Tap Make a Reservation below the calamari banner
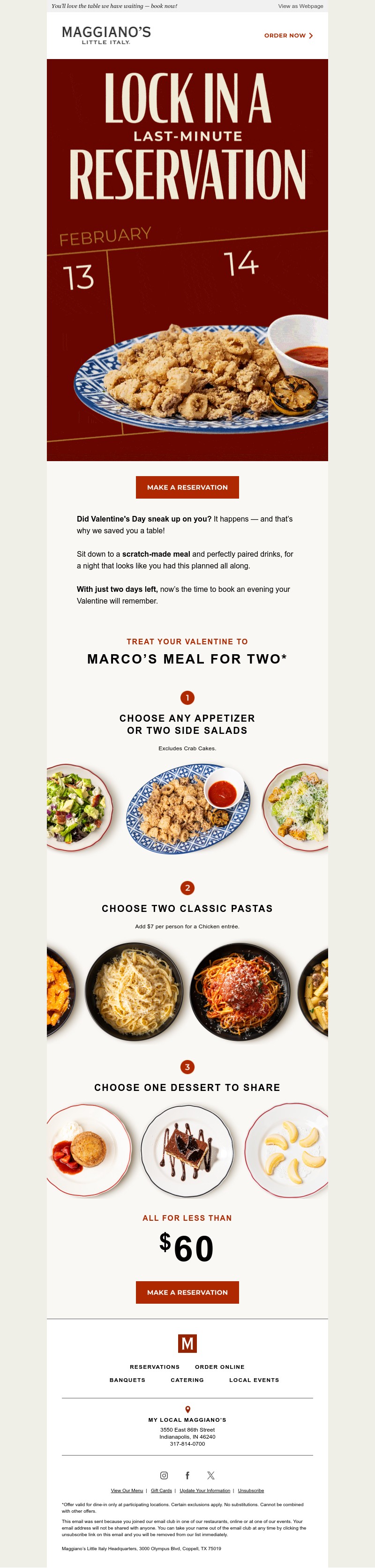The height and width of the screenshot is (1568, 375). [x=187, y=487]
